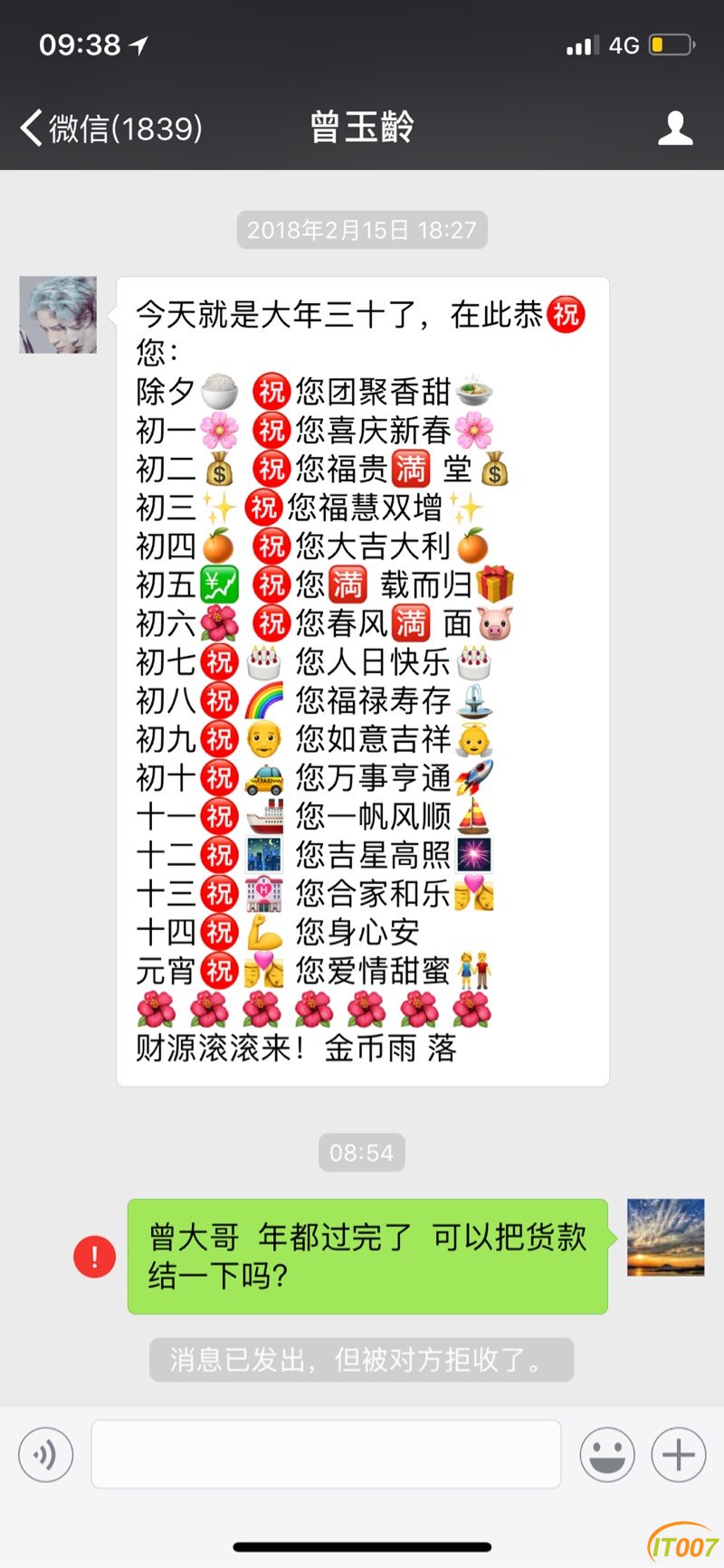
Task: Tap 曾玉龄's avatar next to the greeting
Action: (x=58, y=315)
